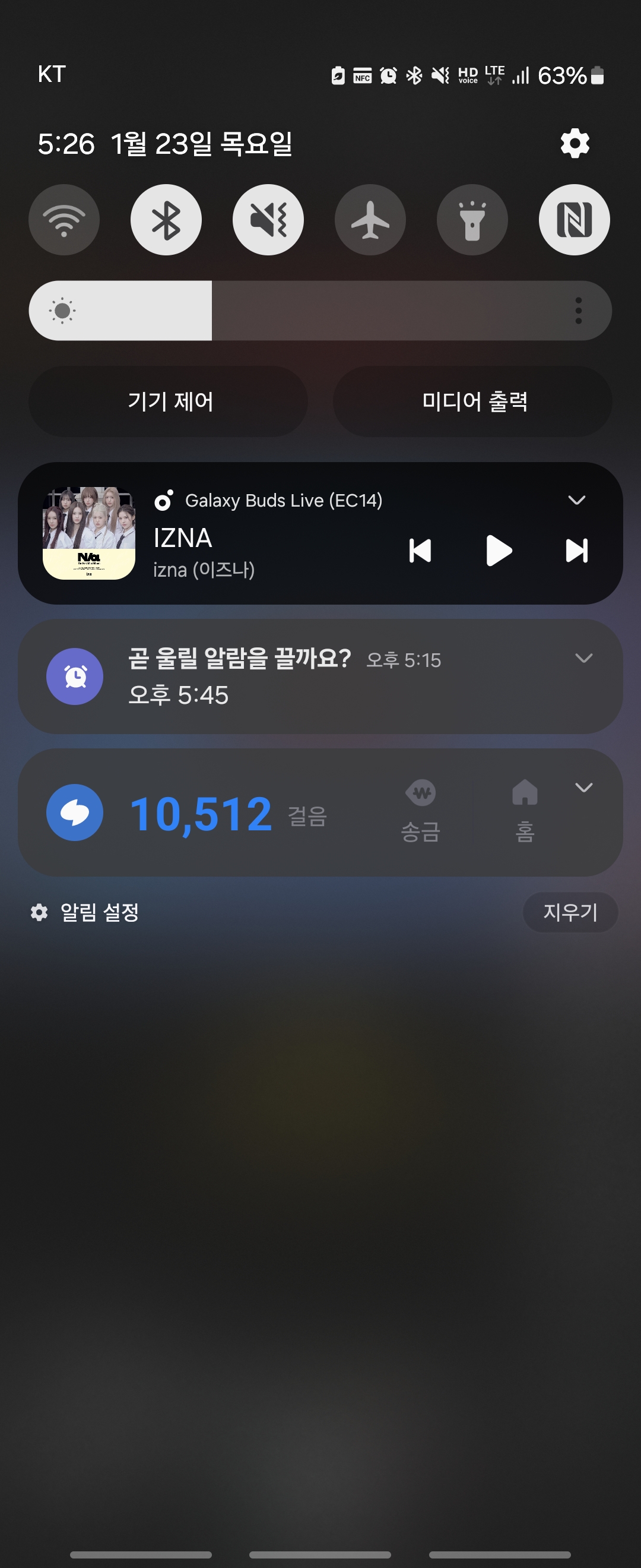The width and height of the screenshot is (641, 1568).
Task: Expand the Galaxy Buds media card
Action: 576,500
